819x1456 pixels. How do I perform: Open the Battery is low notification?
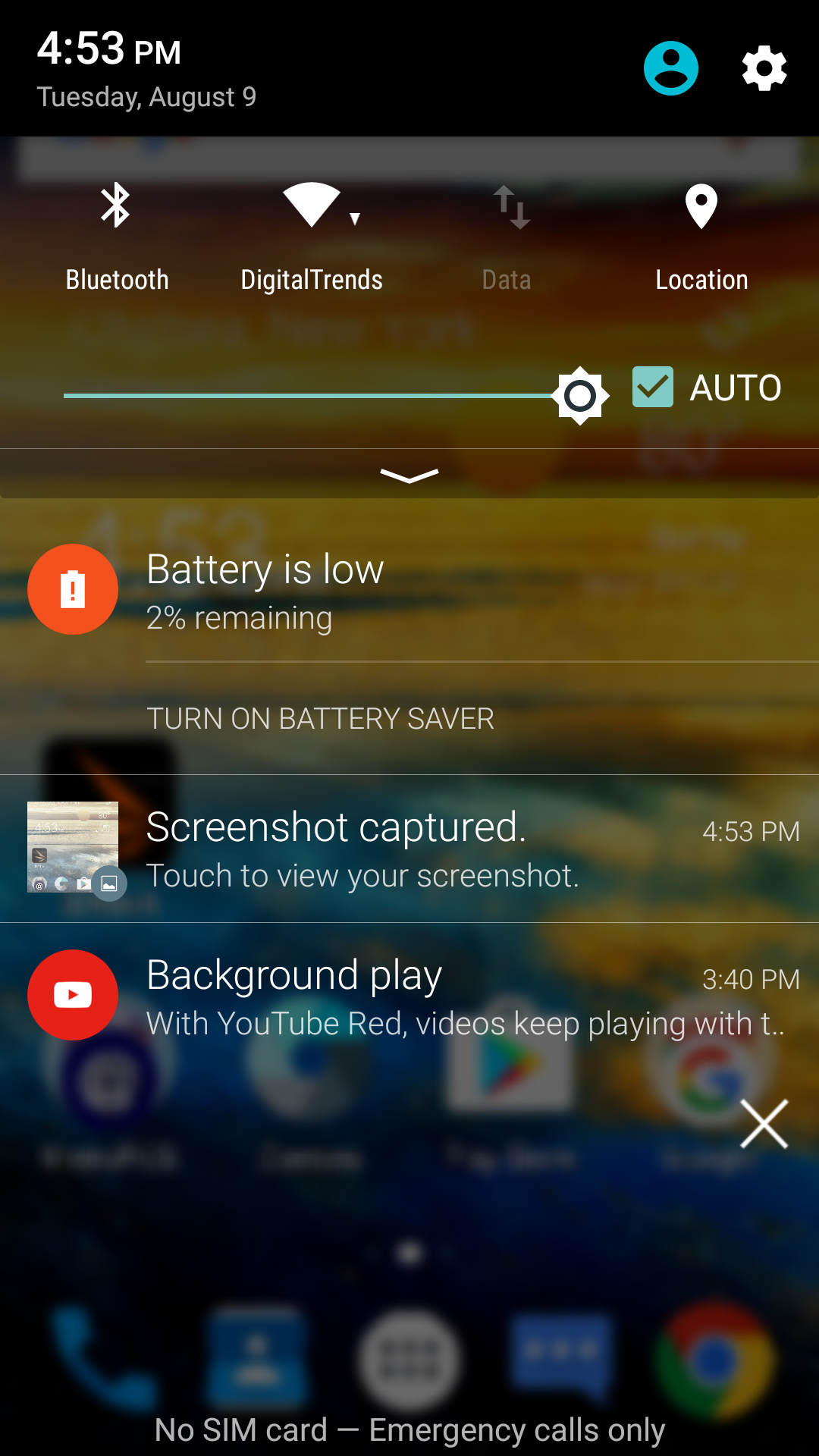click(x=409, y=590)
